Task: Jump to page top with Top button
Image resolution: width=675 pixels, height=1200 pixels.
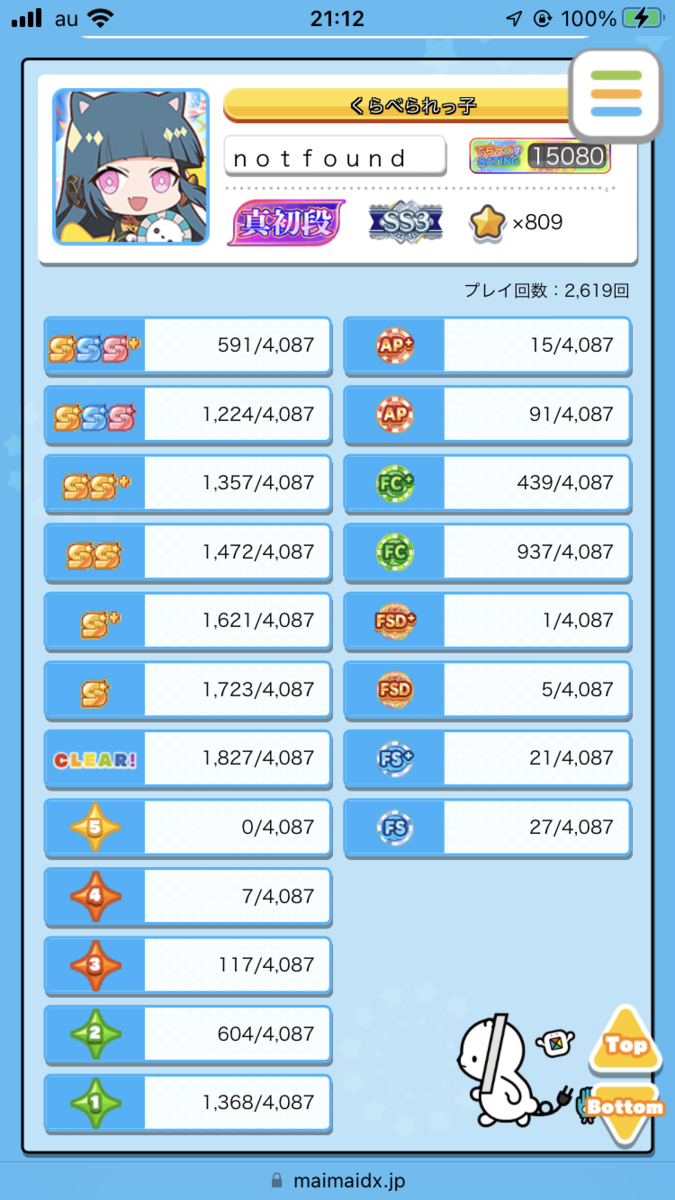Action: click(625, 1042)
